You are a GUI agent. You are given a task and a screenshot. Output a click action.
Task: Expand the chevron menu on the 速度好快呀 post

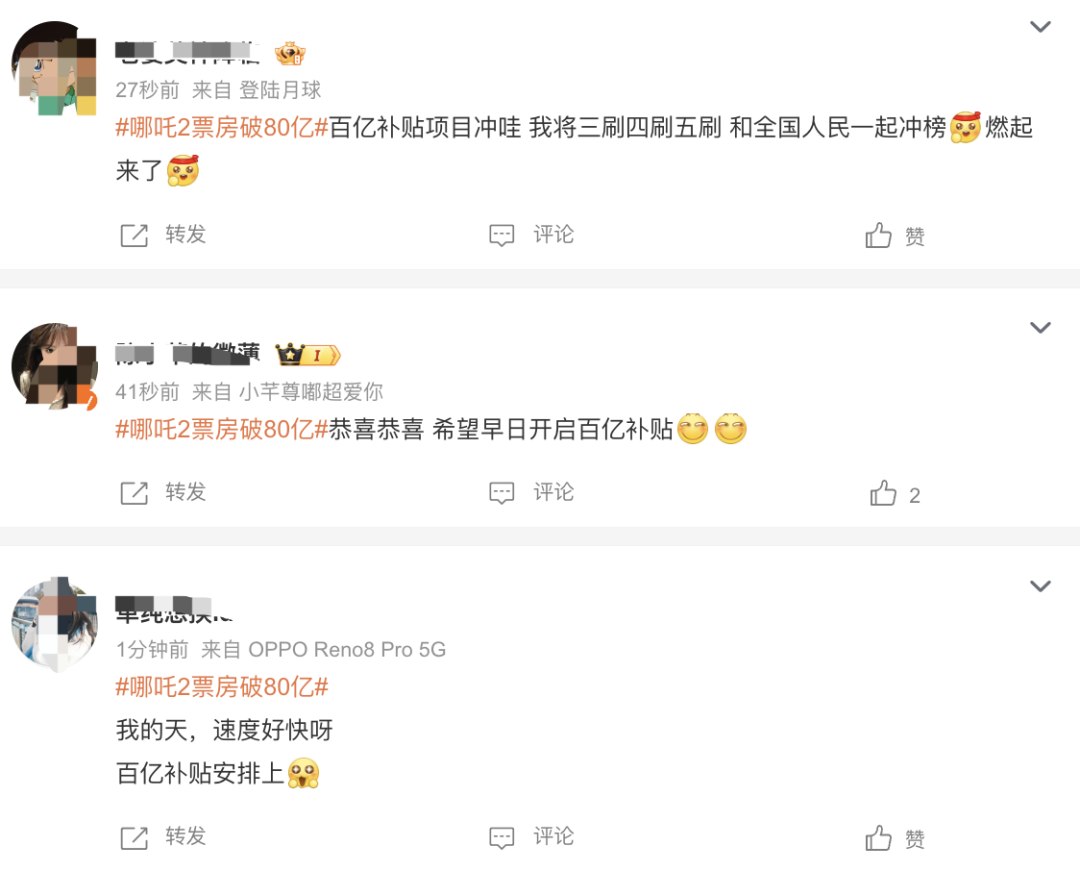coord(1040,586)
